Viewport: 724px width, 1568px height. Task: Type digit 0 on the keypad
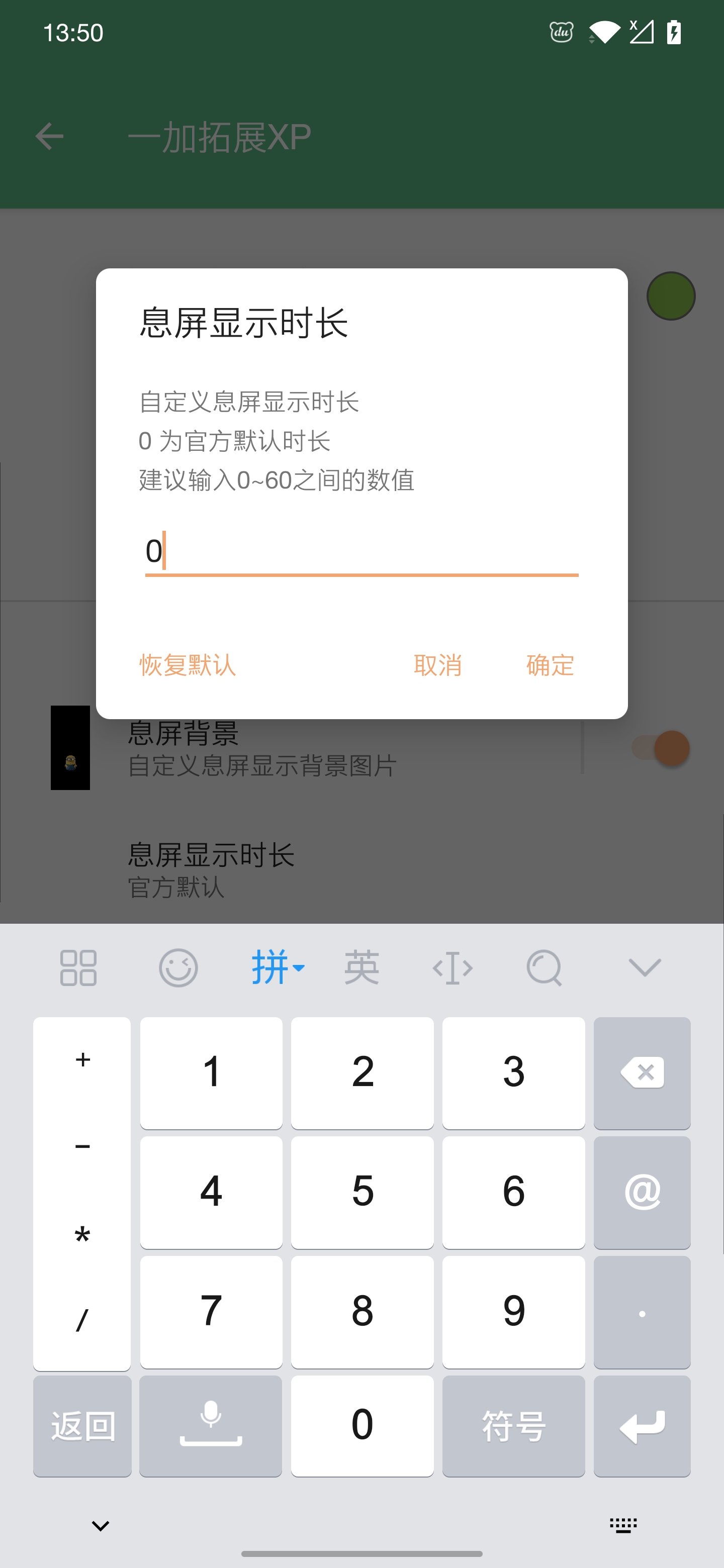[363, 1426]
